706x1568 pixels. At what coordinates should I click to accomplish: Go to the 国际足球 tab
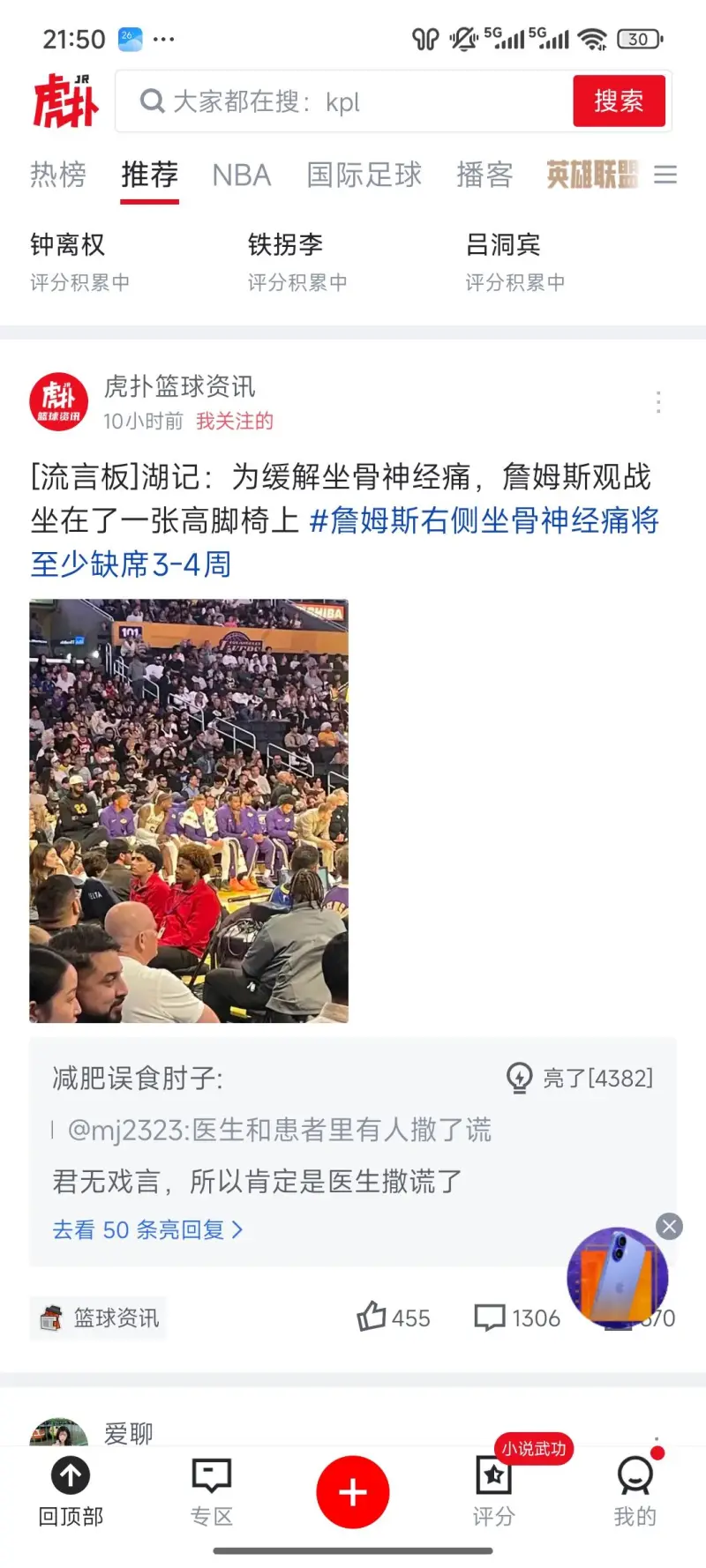click(x=364, y=175)
